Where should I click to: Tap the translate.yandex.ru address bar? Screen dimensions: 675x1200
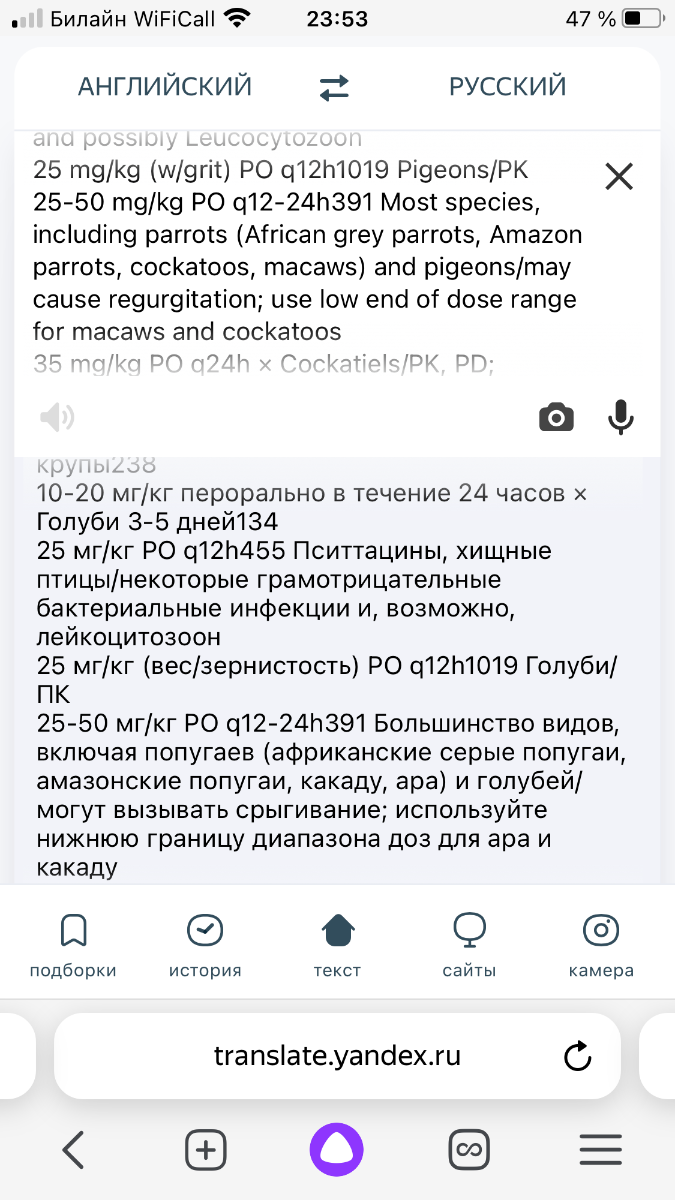pos(337,1056)
